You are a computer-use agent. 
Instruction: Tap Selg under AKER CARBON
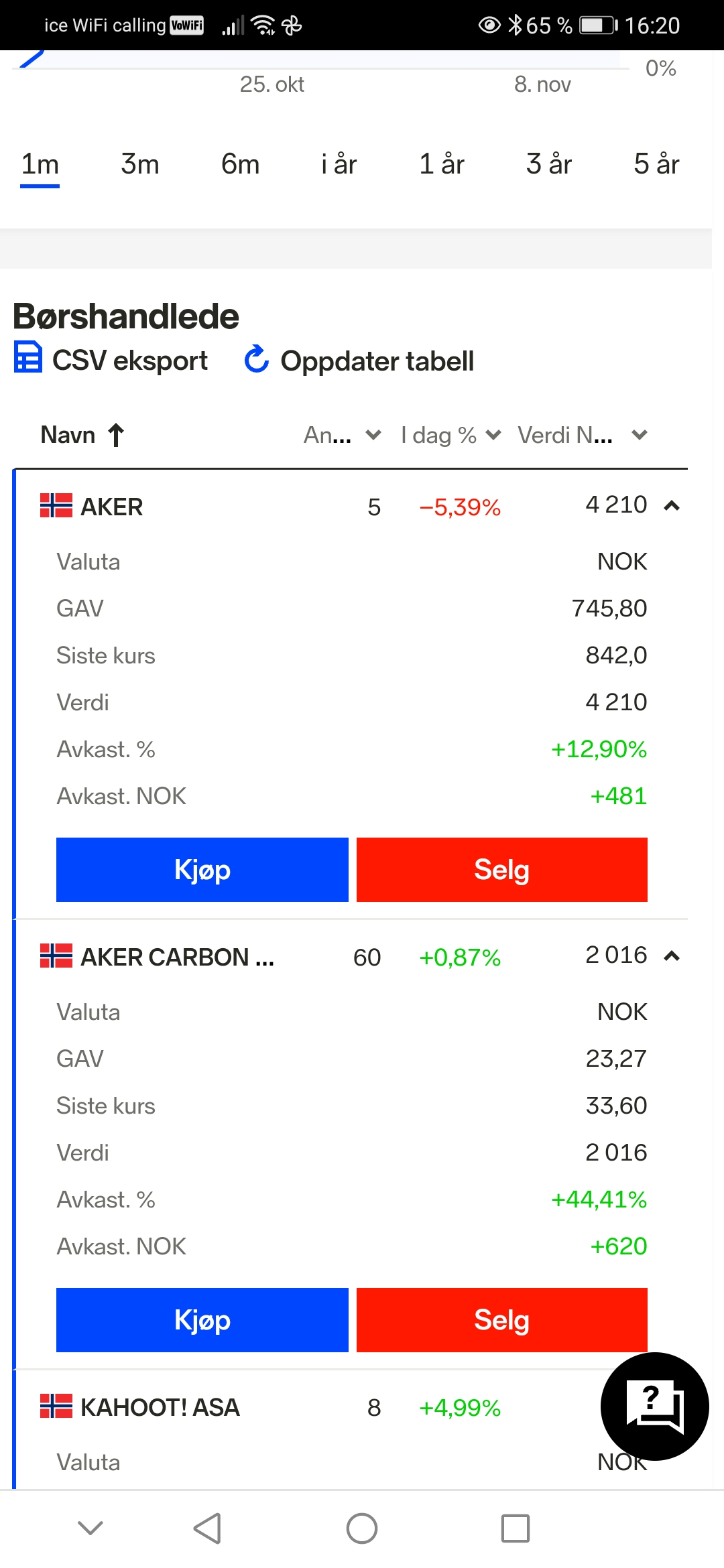[502, 1320]
